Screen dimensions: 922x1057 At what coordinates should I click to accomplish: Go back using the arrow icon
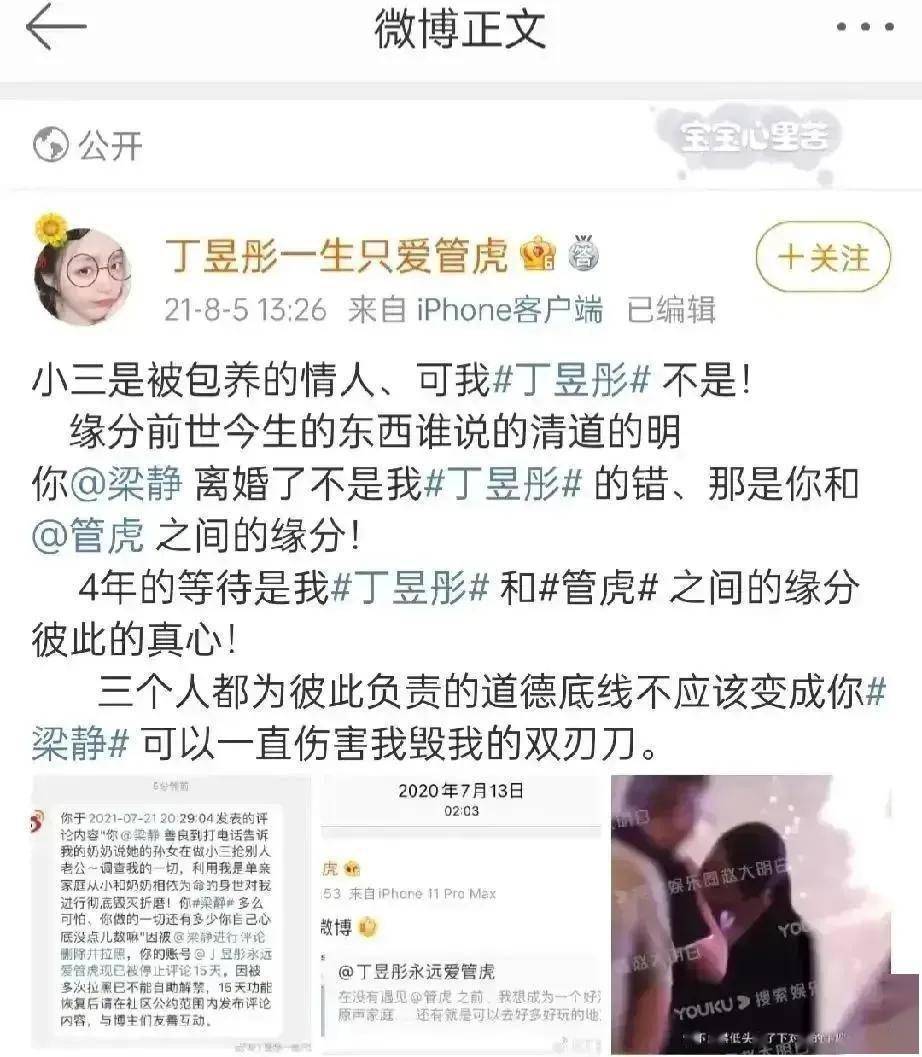pos(56,30)
